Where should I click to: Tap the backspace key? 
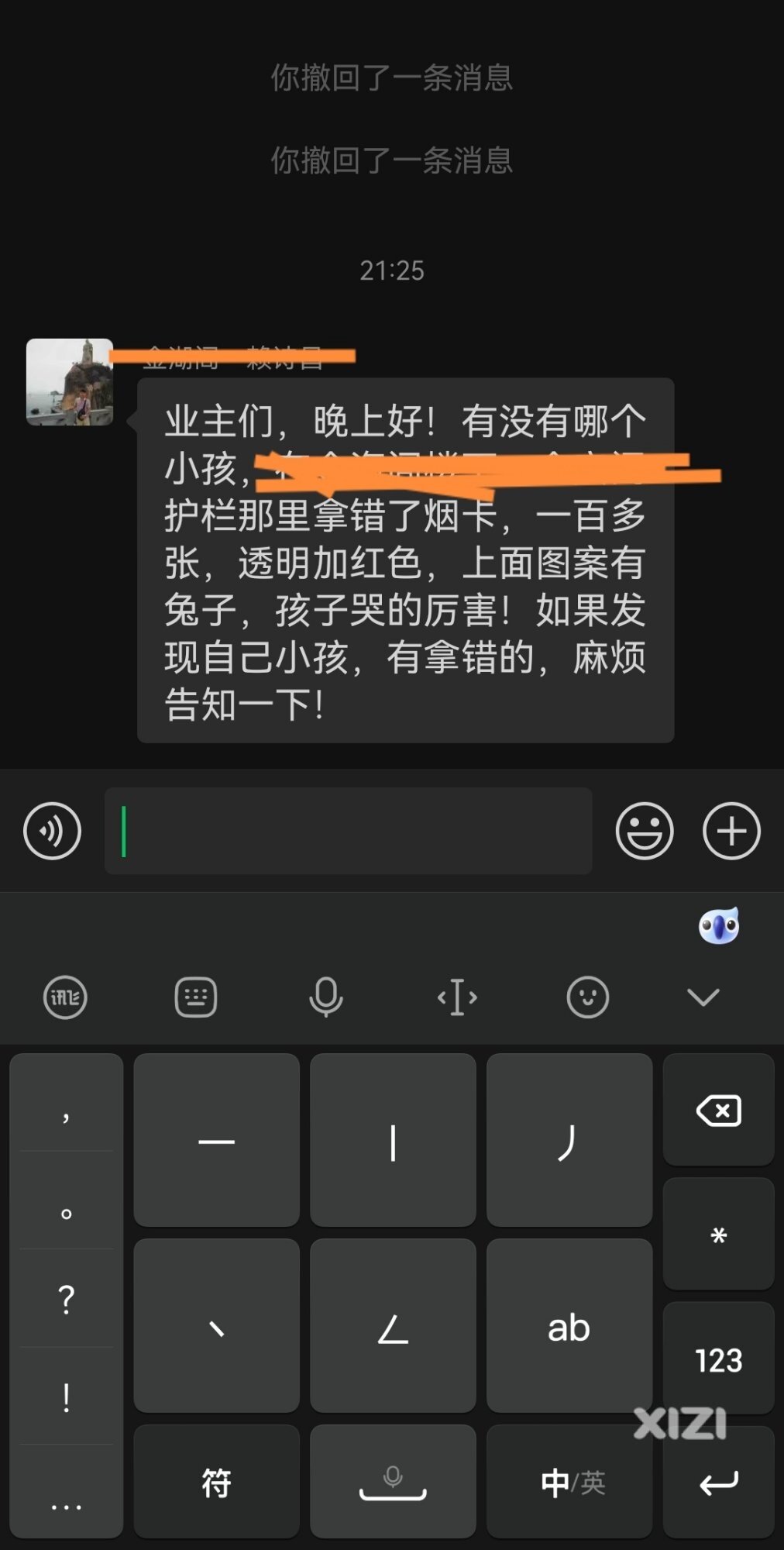(719, 1111)
